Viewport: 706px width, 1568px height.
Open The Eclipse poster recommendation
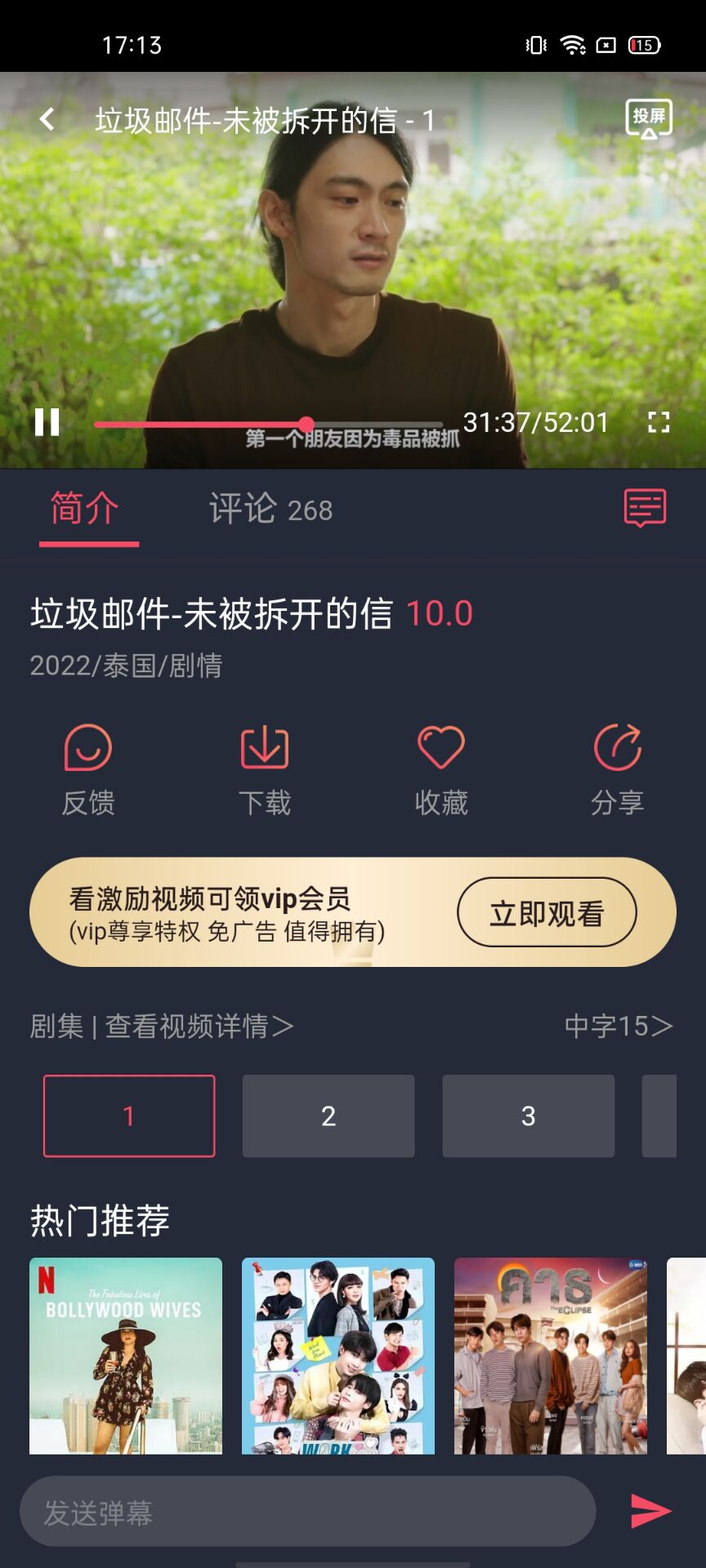click(551, 1356)
